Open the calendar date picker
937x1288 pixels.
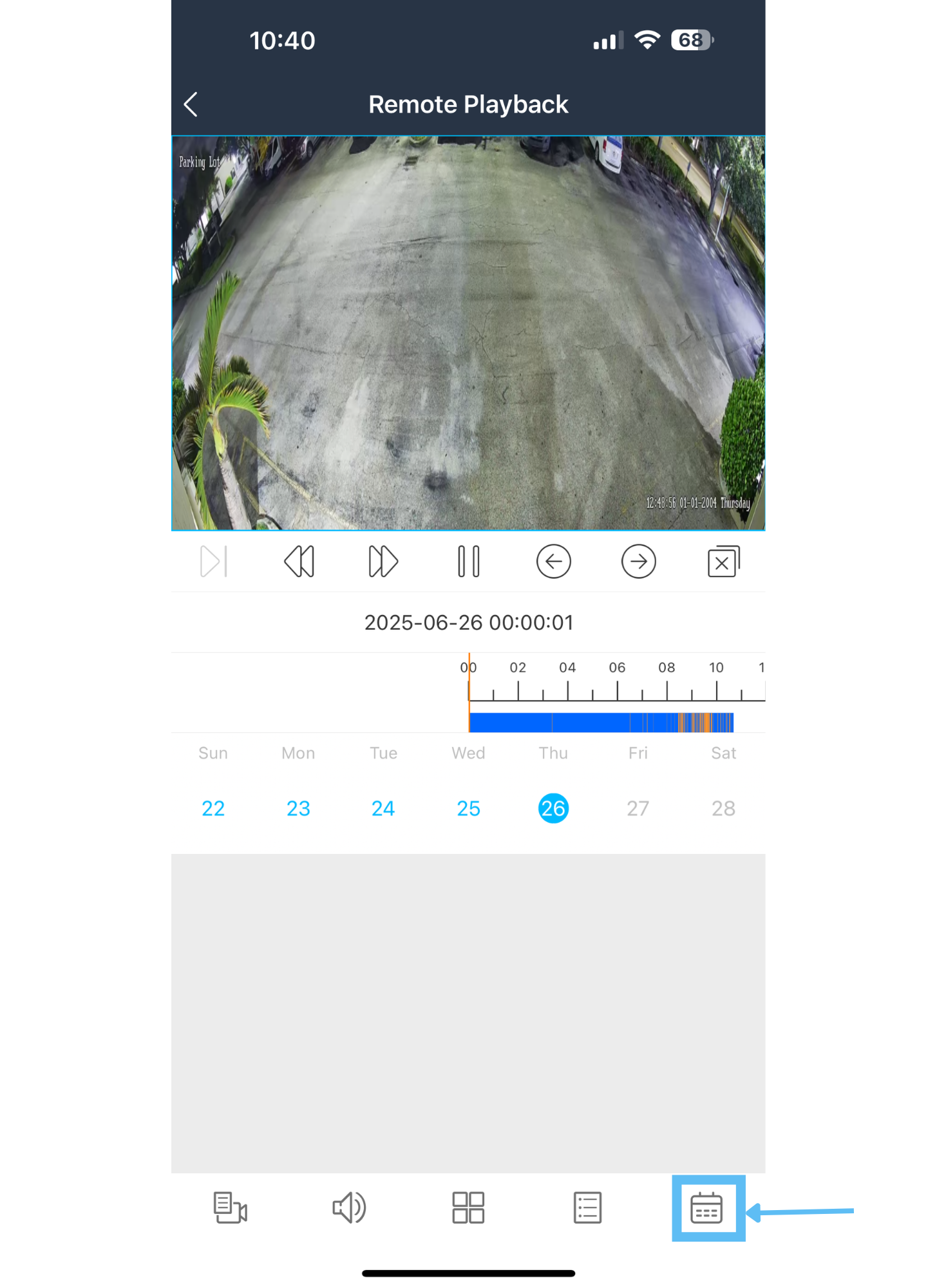tap(706, 1207)
